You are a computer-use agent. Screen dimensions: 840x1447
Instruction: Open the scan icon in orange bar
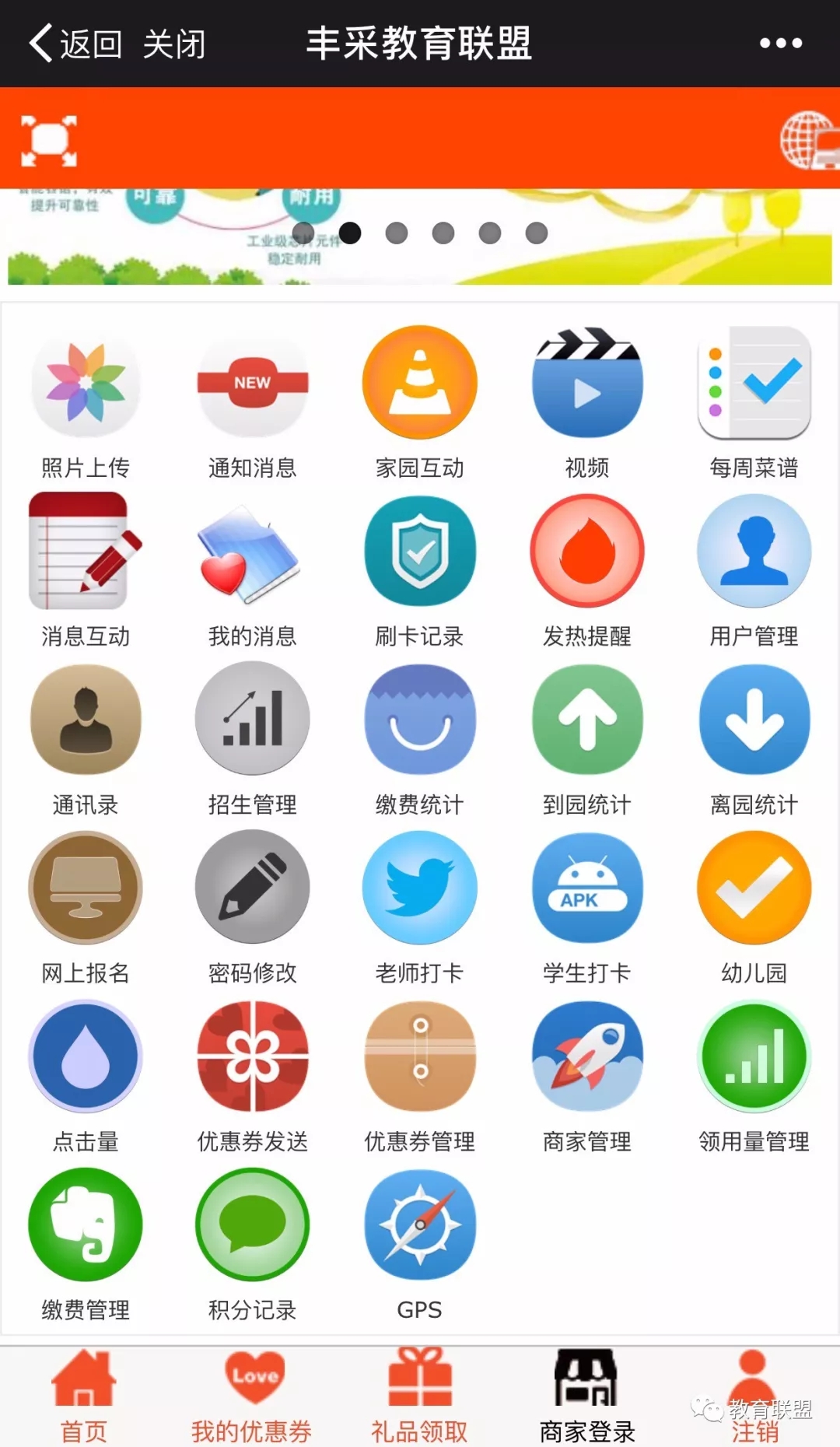tap(49, 141)
